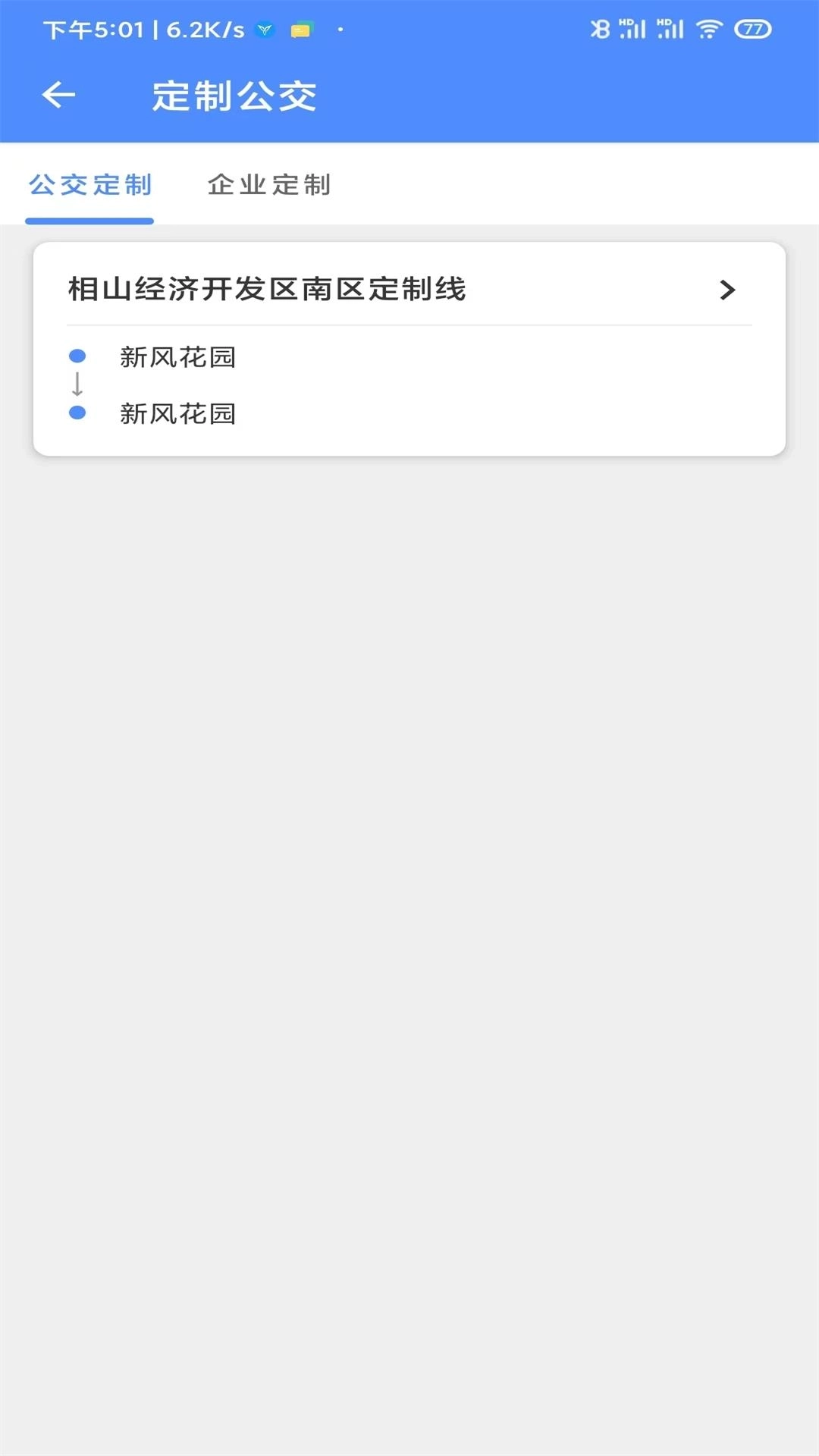The width and height of the screenshot is (819, 1456).
Task: Tap the battery indicator showing 77
Action: [753, 28]
